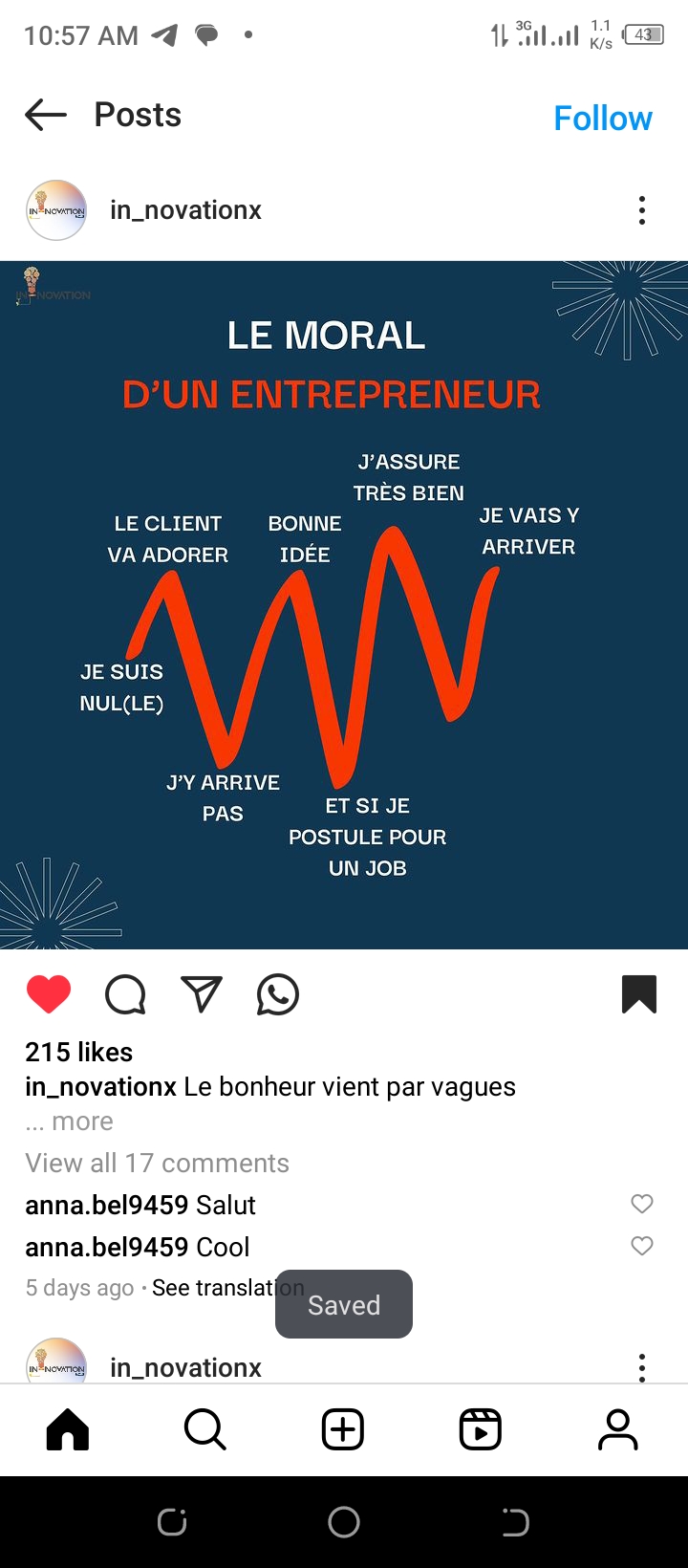Expand the caption with "more"
Image resolution: width=688 pixels, height=1568 pixels.
[82, 1122]
